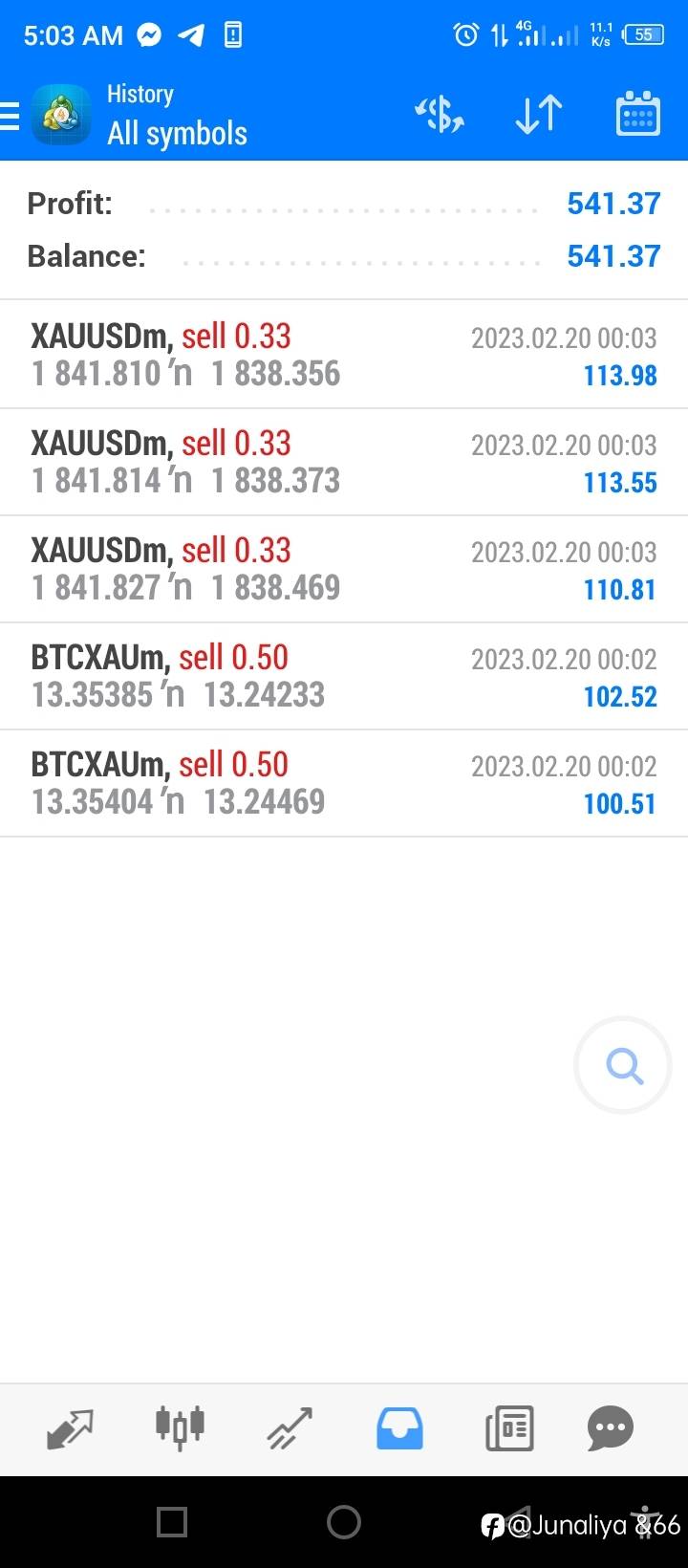Switch to the Quotes tab with arrows
This screenshot has width=688, height=1568.
pos(70,1429)
